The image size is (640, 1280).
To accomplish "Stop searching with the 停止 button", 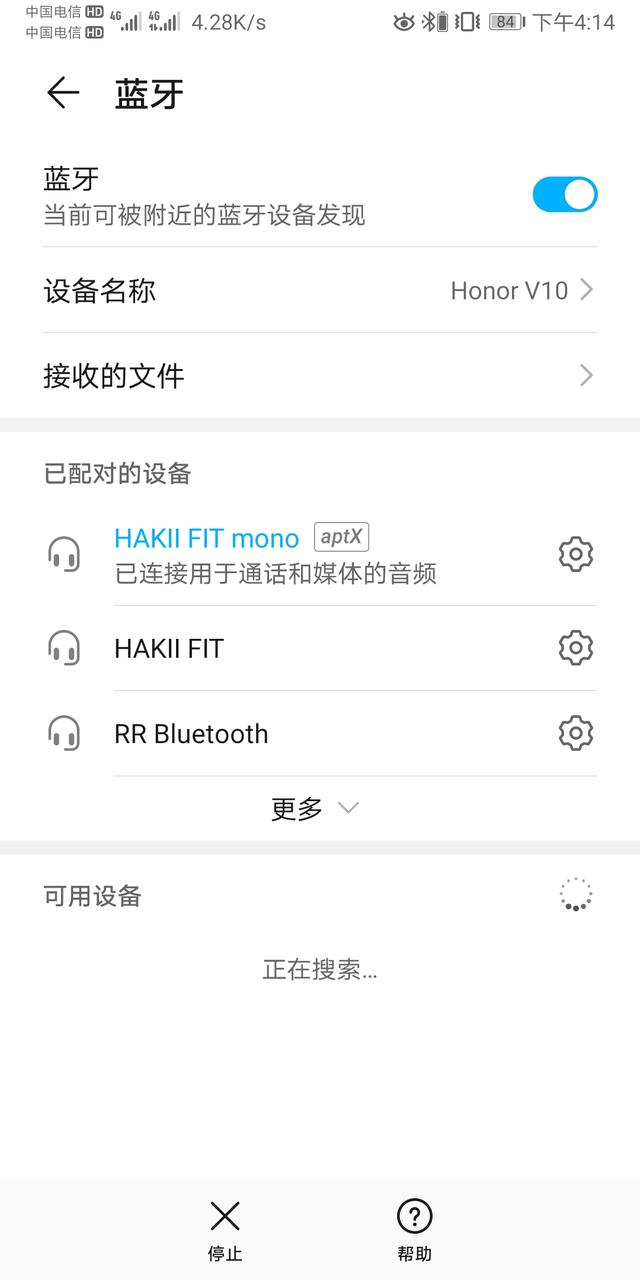I will point(225,1230).
